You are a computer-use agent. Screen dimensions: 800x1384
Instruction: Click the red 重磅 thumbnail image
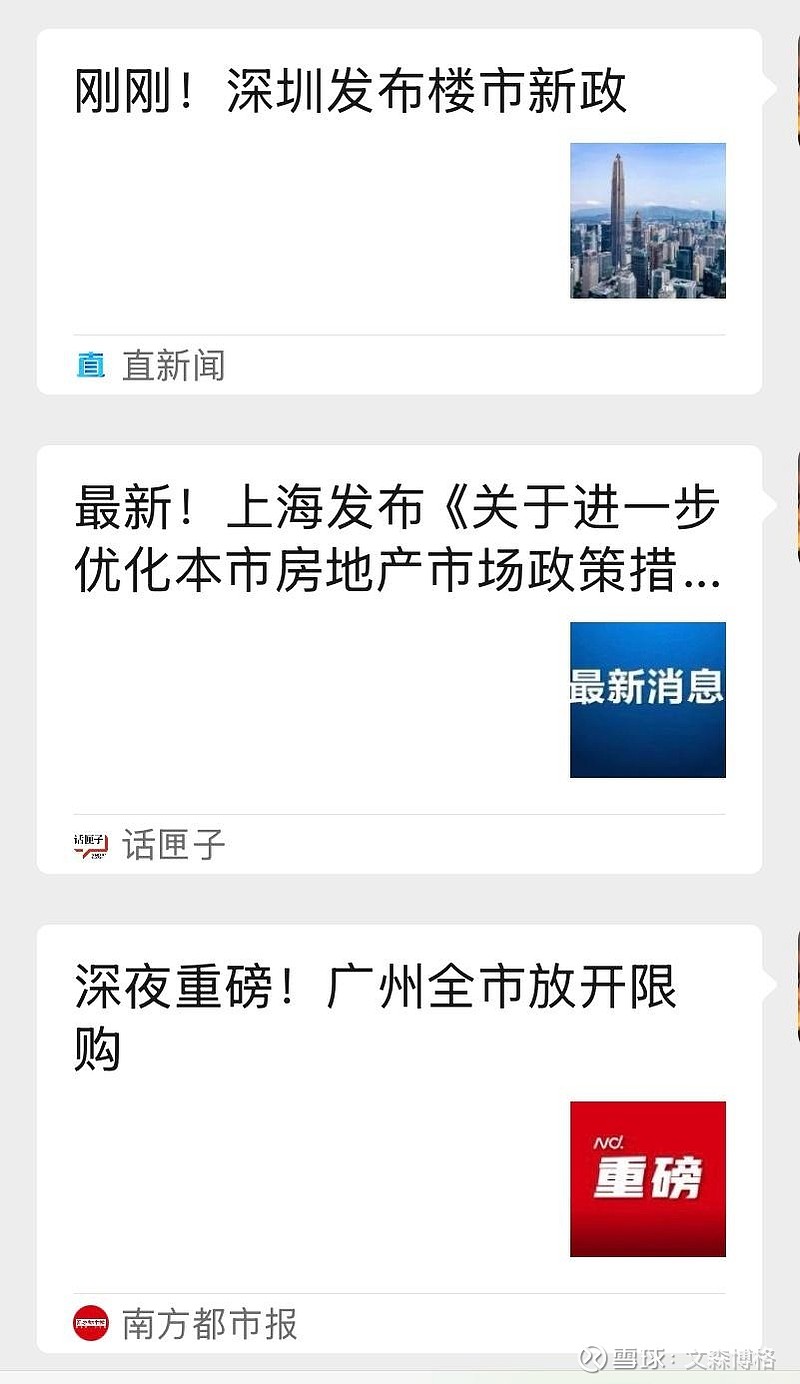(648, 1177)
